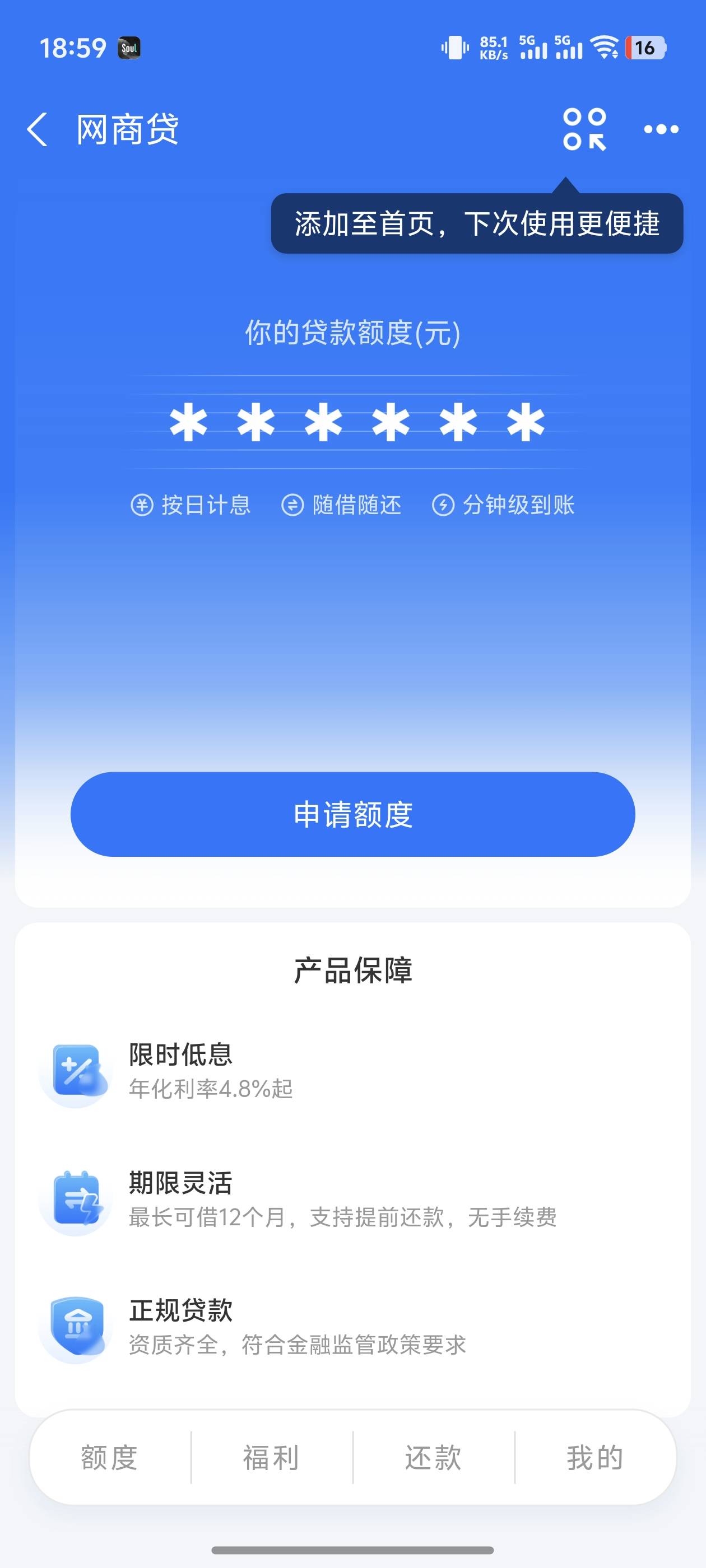Switch to the 福利 tab
Viewport: 706px width, 1568px height.
tap(272, 1458)
